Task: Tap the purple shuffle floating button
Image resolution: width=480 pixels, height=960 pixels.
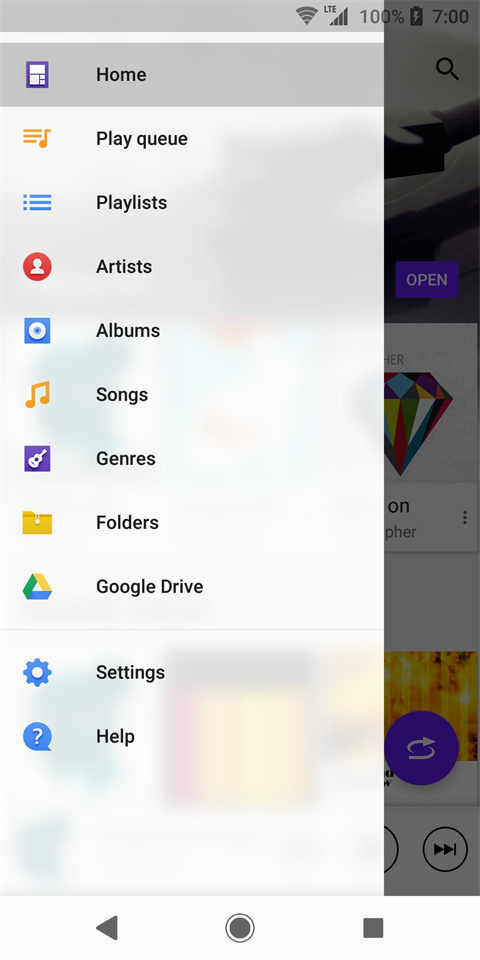Action: 421,748
